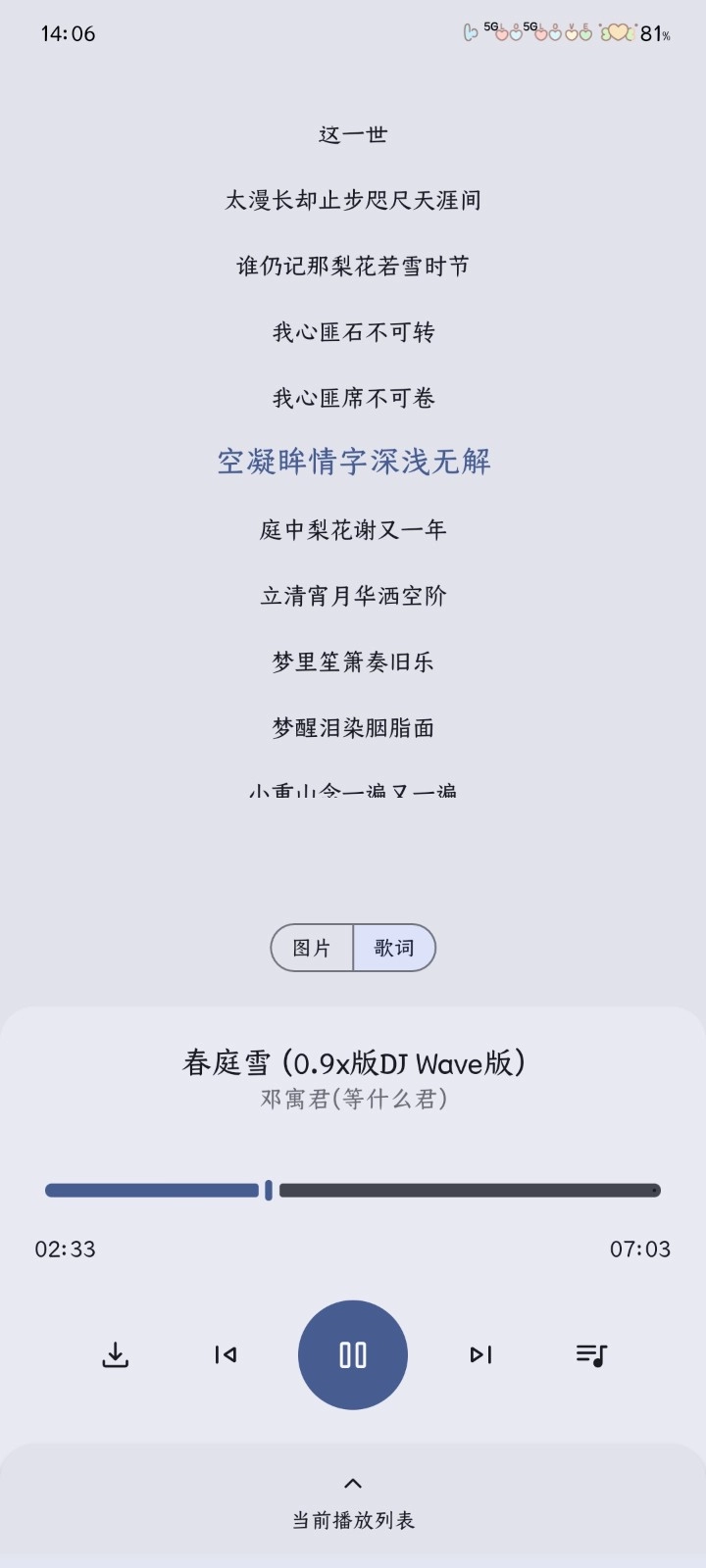706x1568 pixels.
Task: Pause the currently playing song
Action: (352, 1354)
